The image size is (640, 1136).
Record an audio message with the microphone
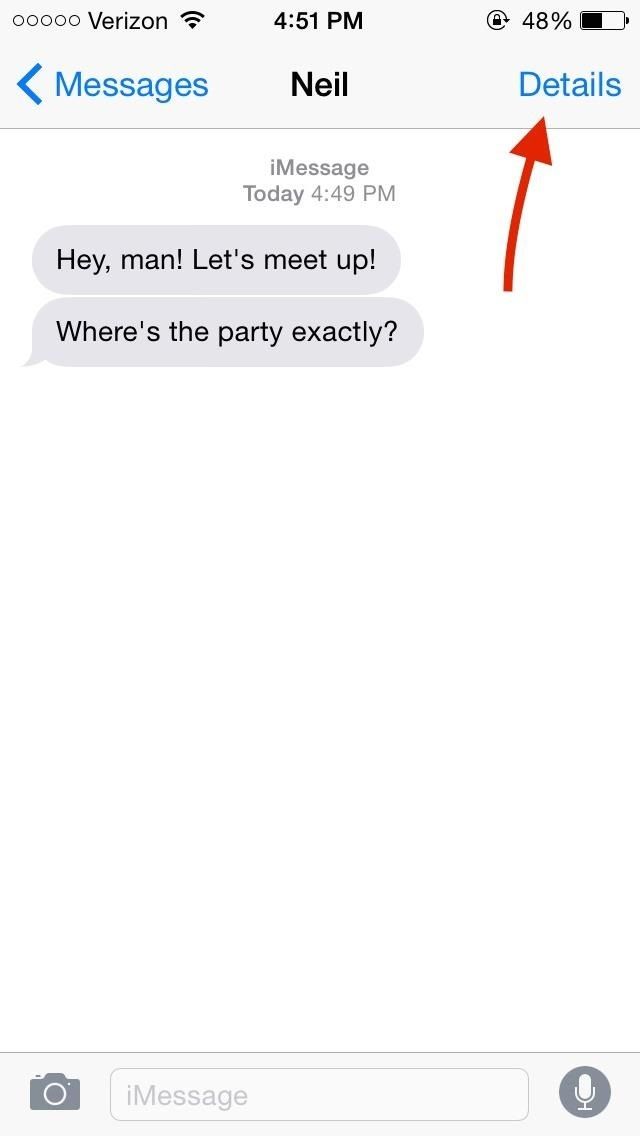coord(584,1092)
